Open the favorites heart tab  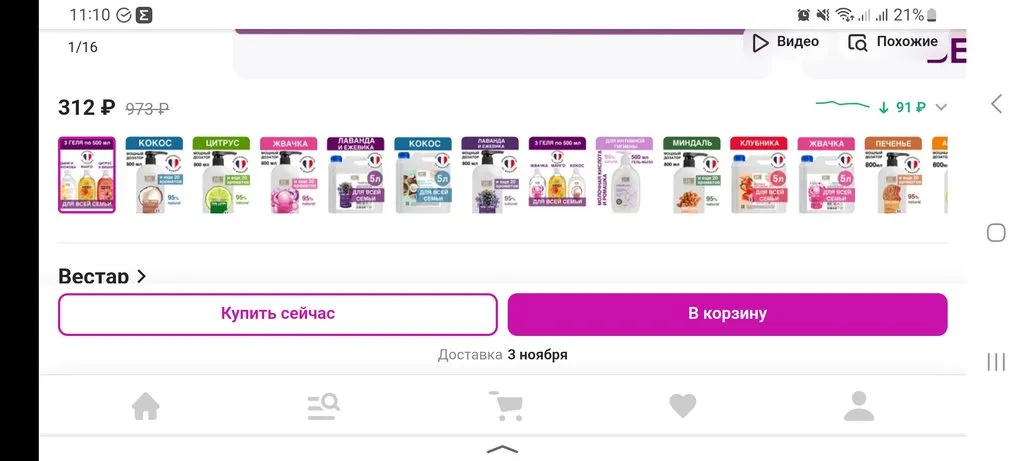coord(682,406)
